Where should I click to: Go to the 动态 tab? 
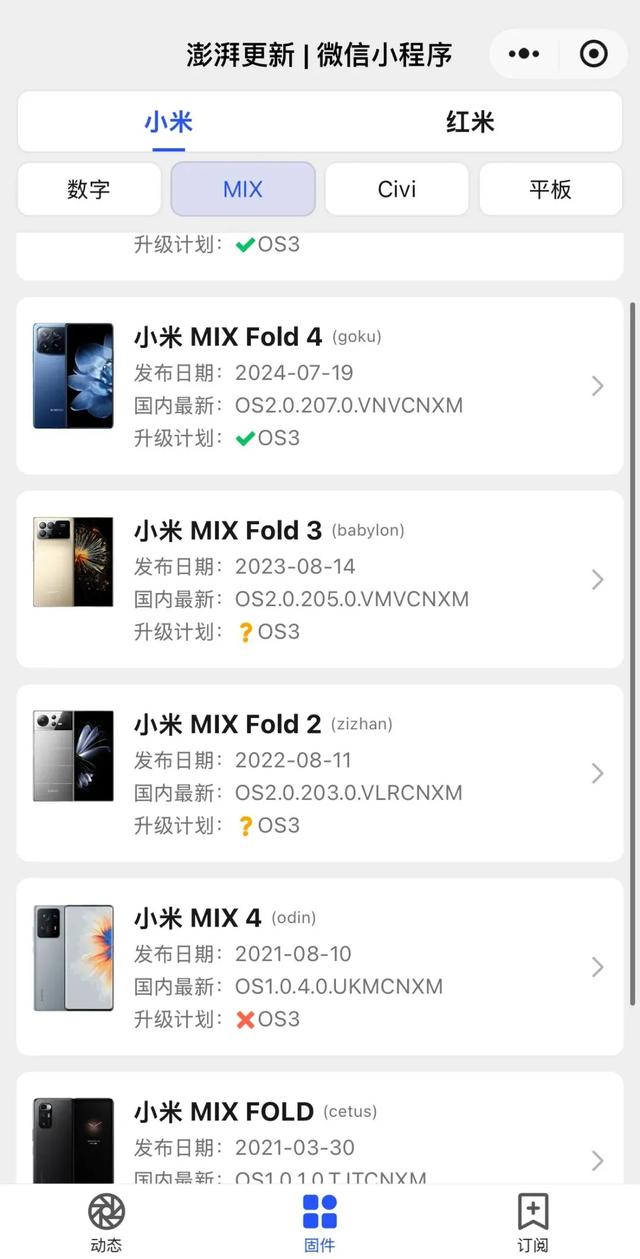[107, 1222]
